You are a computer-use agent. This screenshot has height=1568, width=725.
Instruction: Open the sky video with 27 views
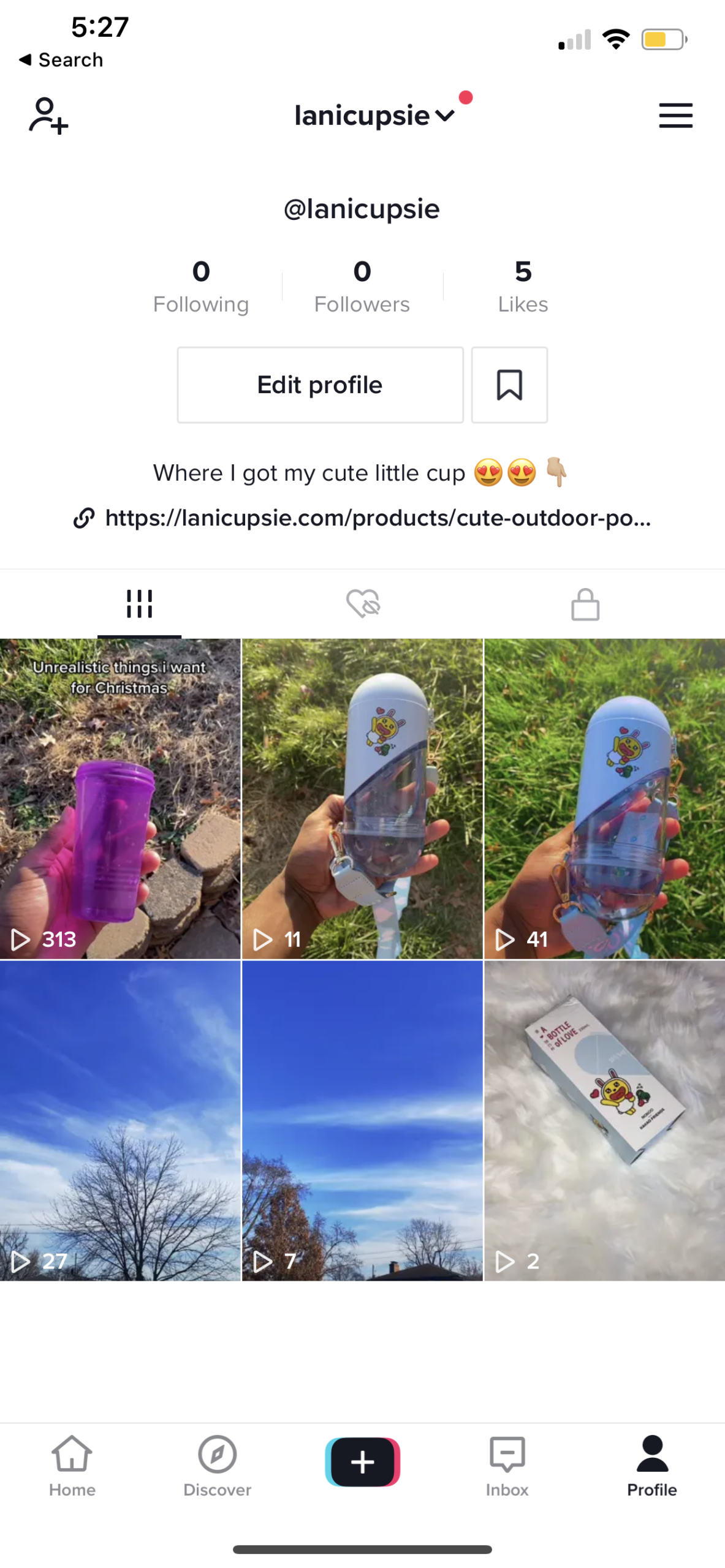point(120,1120)
